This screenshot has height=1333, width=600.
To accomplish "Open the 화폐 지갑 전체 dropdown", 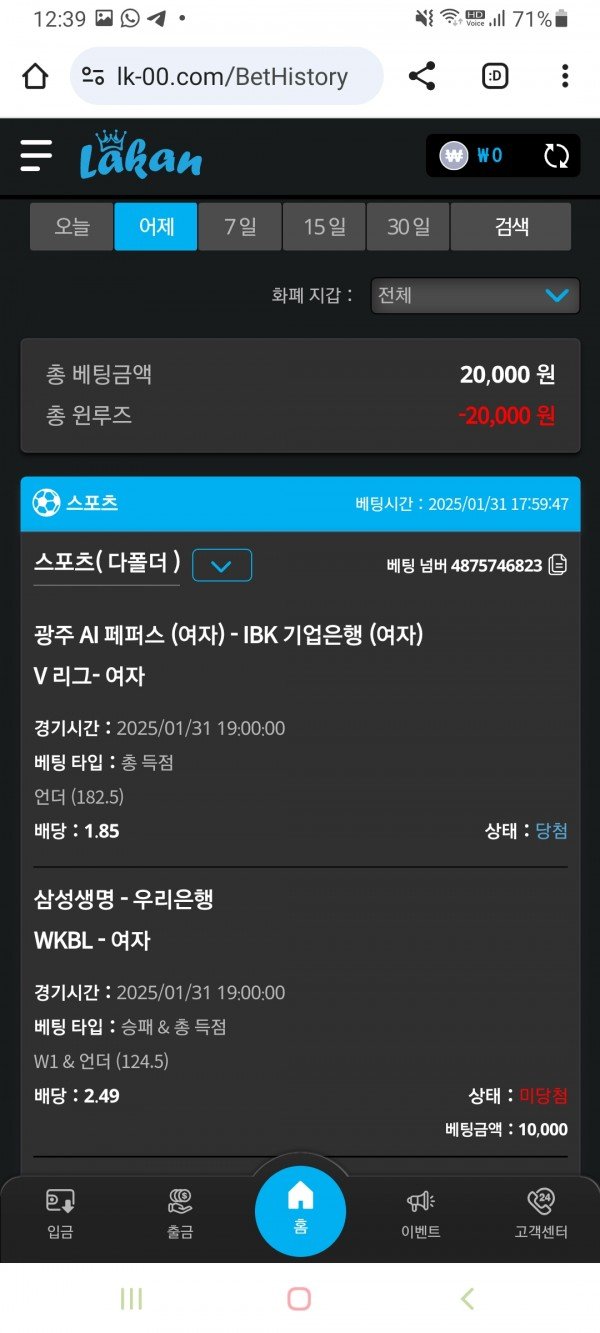I will (475, 295).
